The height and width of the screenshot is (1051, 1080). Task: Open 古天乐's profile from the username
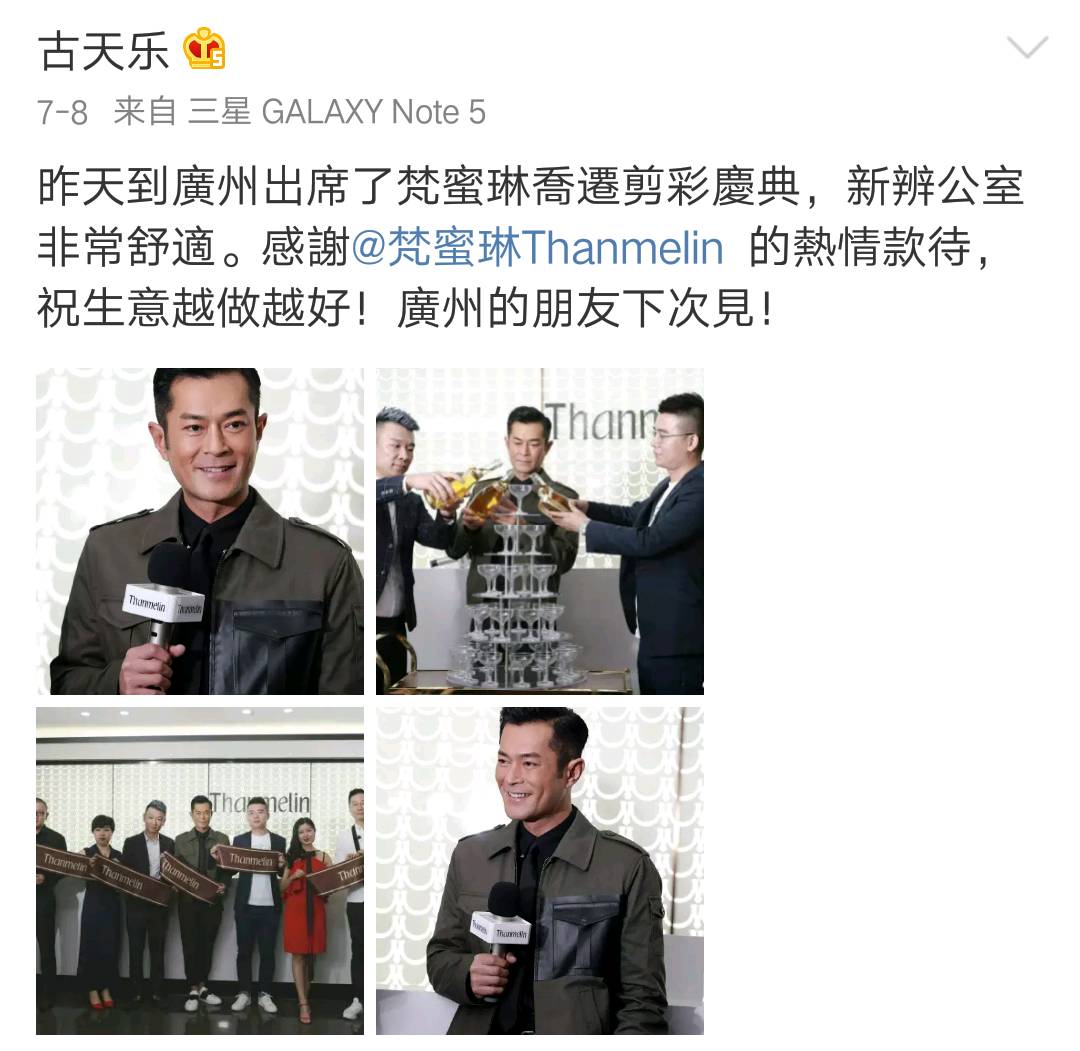coord(103,51)
